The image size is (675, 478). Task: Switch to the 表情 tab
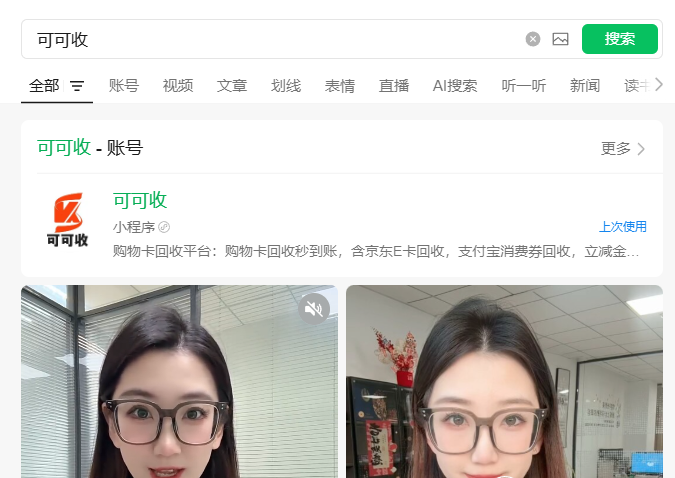pyautogui.click(x=340, y=86)
